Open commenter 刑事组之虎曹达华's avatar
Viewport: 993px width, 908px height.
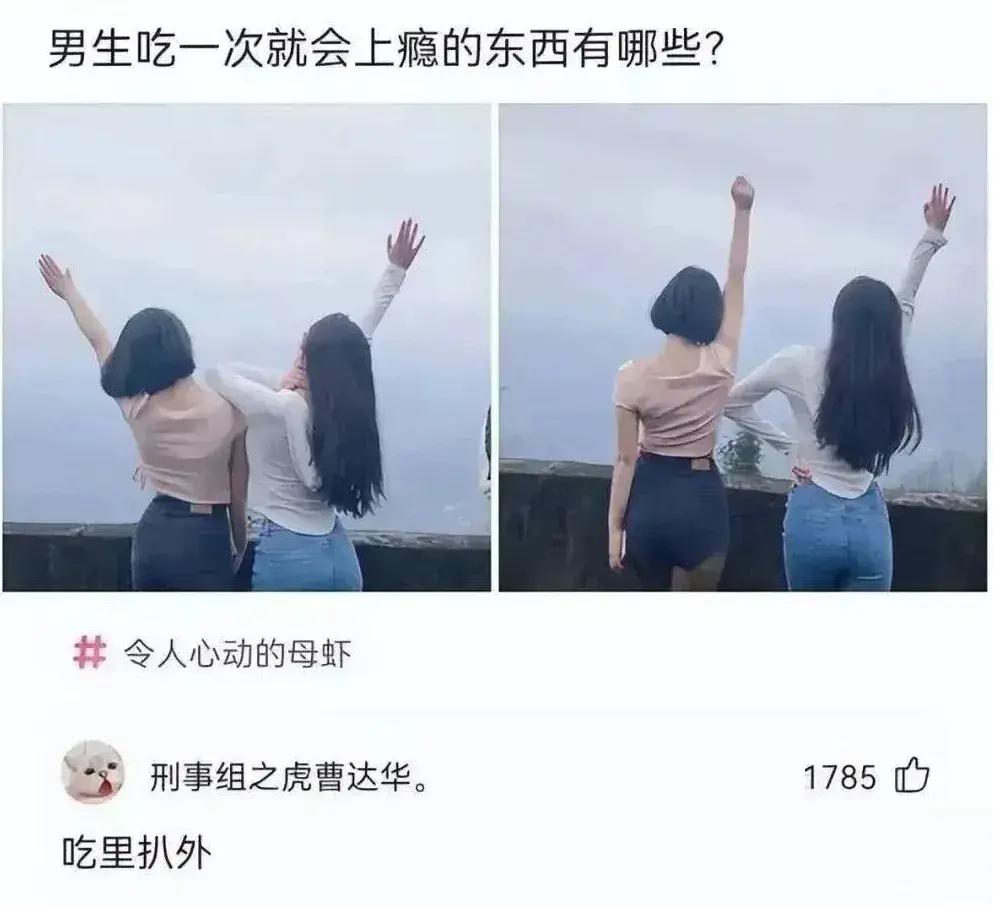click(x=93, y=772)
